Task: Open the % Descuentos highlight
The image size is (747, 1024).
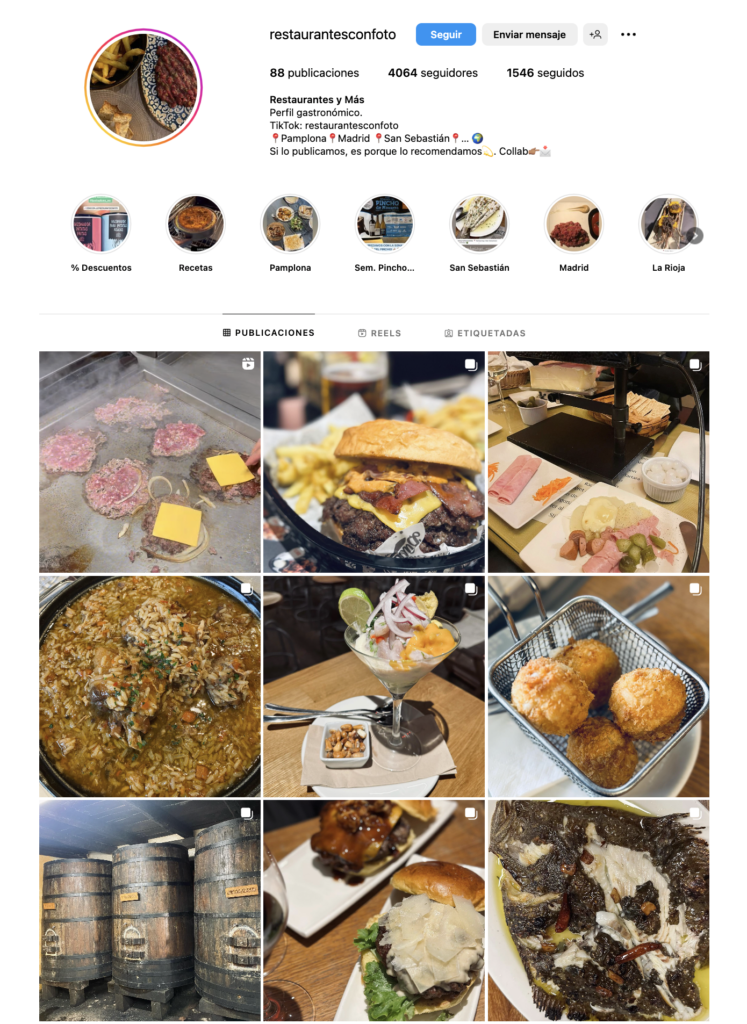Action: pos(101,224)
